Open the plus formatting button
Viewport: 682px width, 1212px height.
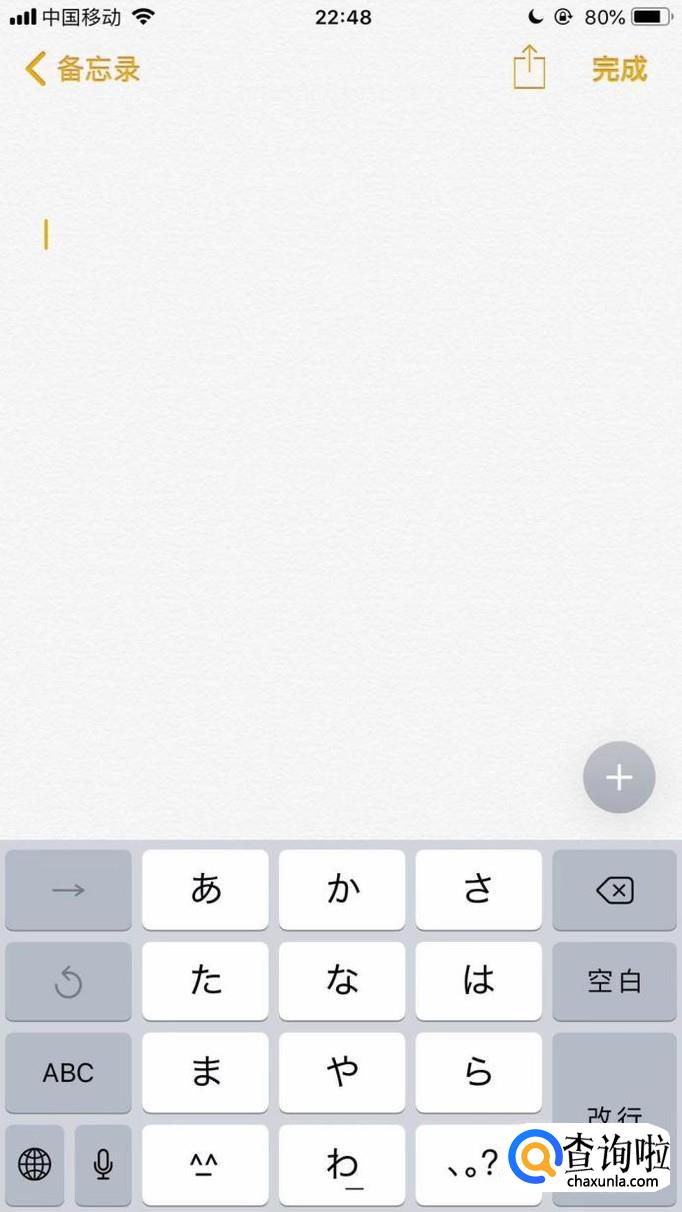[x=619, y=777]
